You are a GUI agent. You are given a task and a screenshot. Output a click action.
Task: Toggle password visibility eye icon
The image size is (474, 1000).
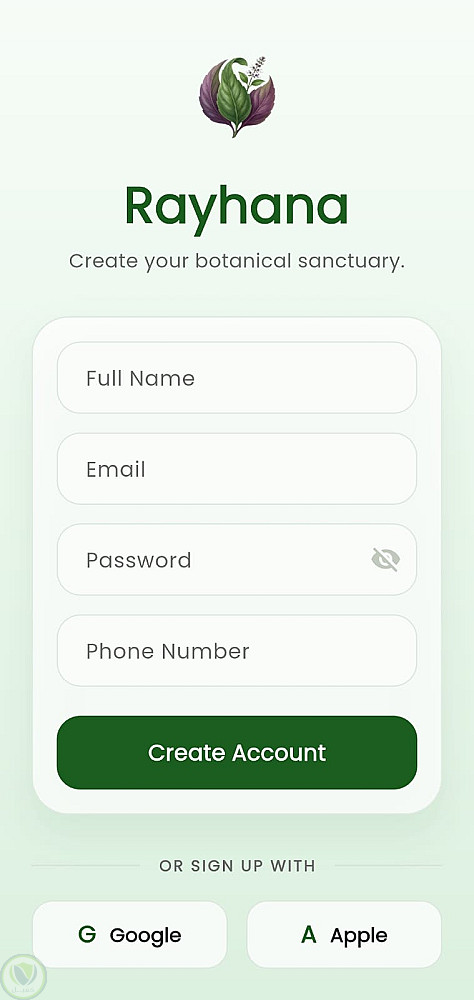pyautogui.click(x=386, y=560)
